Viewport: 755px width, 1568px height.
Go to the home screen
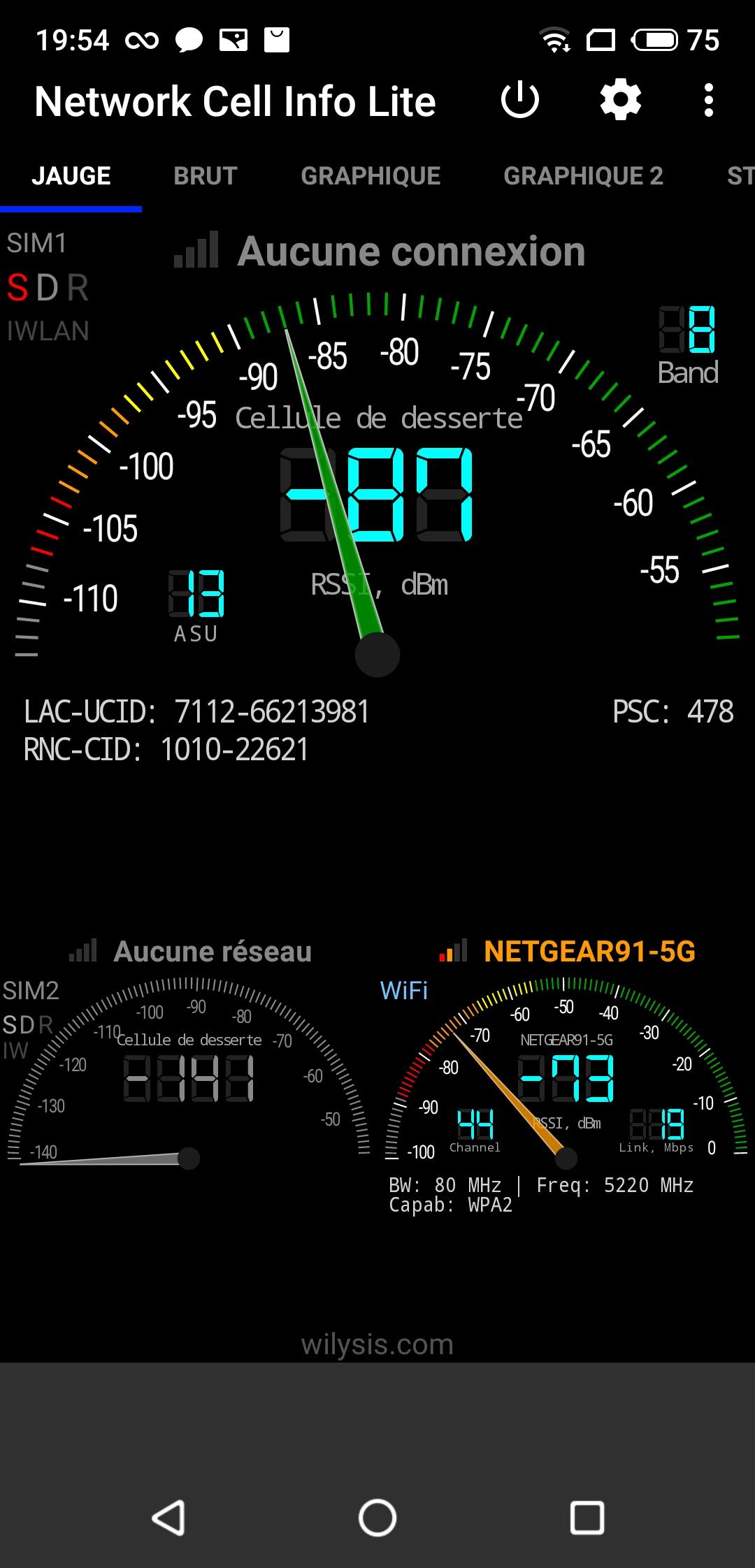pos(377,1518)
